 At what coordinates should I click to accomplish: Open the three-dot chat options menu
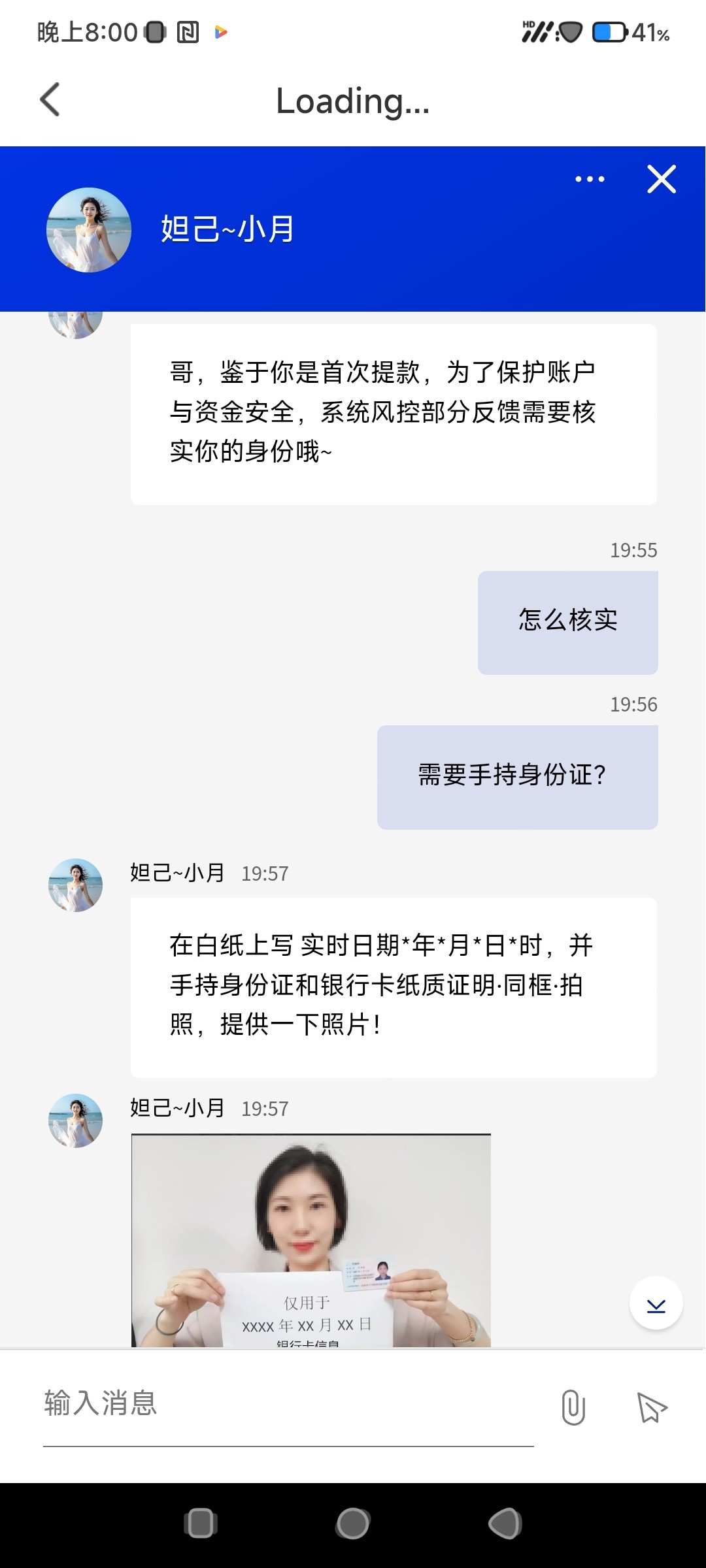pos(590,179)
